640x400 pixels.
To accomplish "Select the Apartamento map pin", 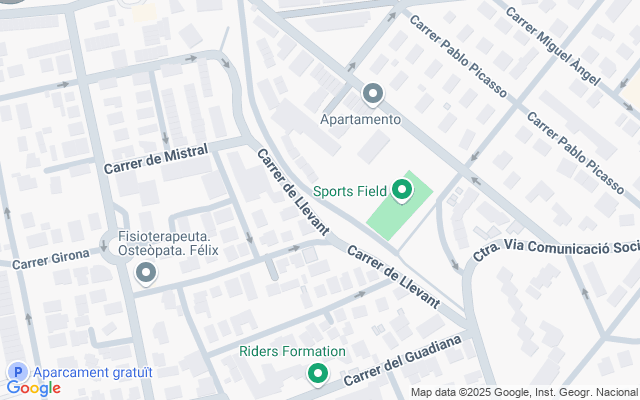I will (373, 95).
